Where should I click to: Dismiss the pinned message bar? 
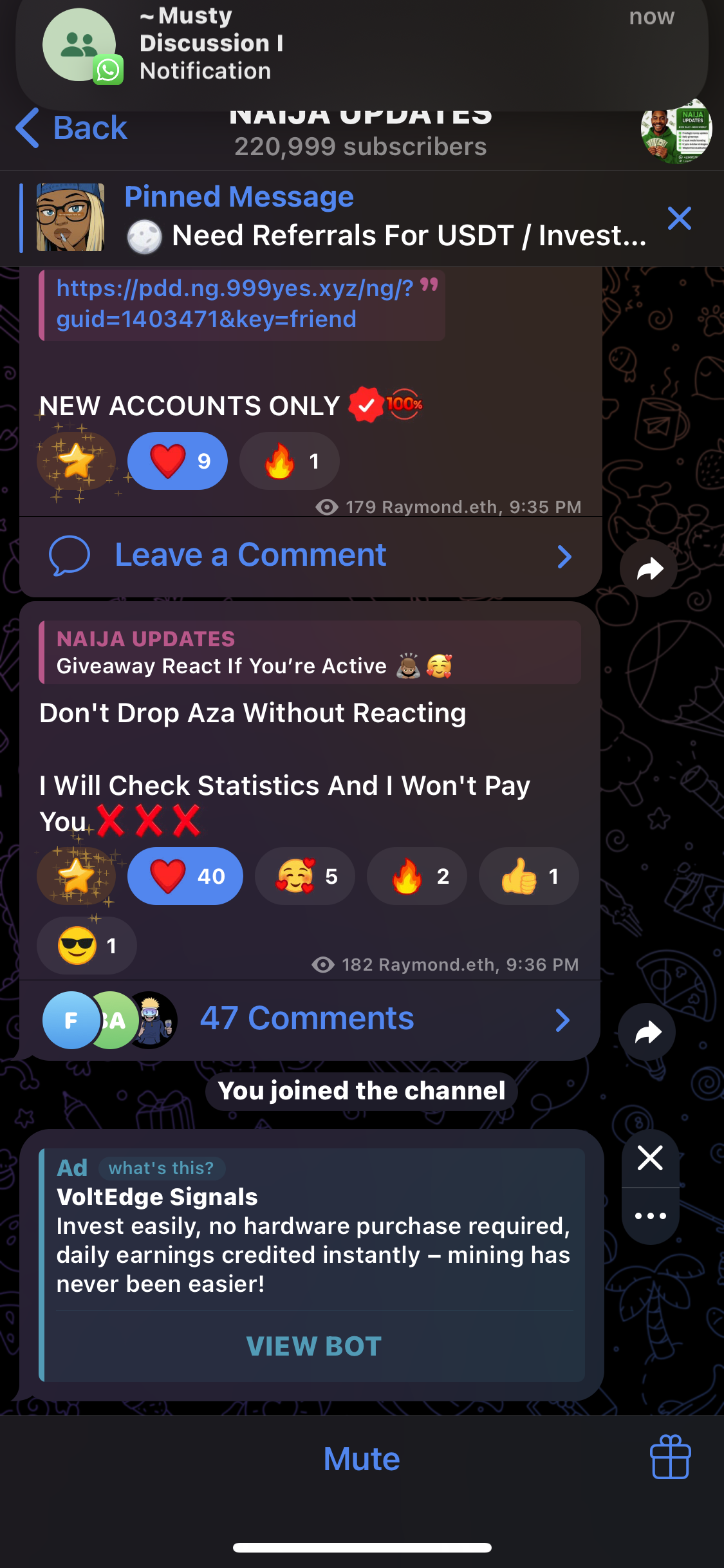(679, 218)
